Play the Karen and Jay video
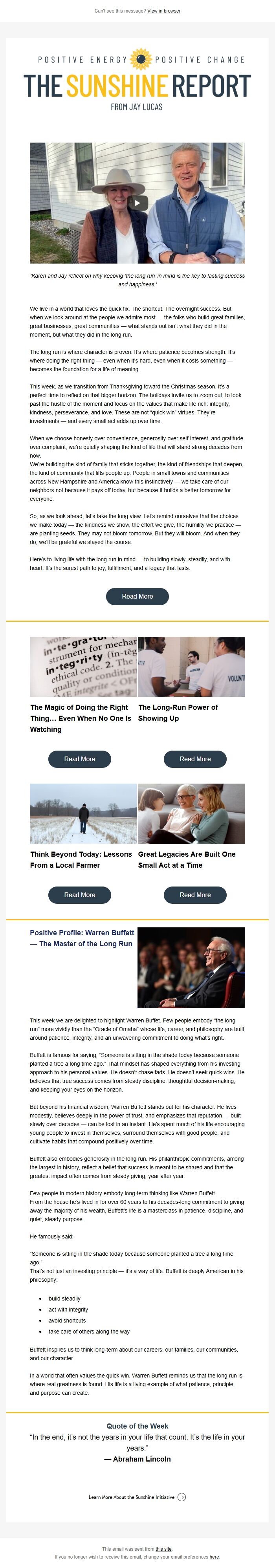275x1568 pixels. coord(137,203)
